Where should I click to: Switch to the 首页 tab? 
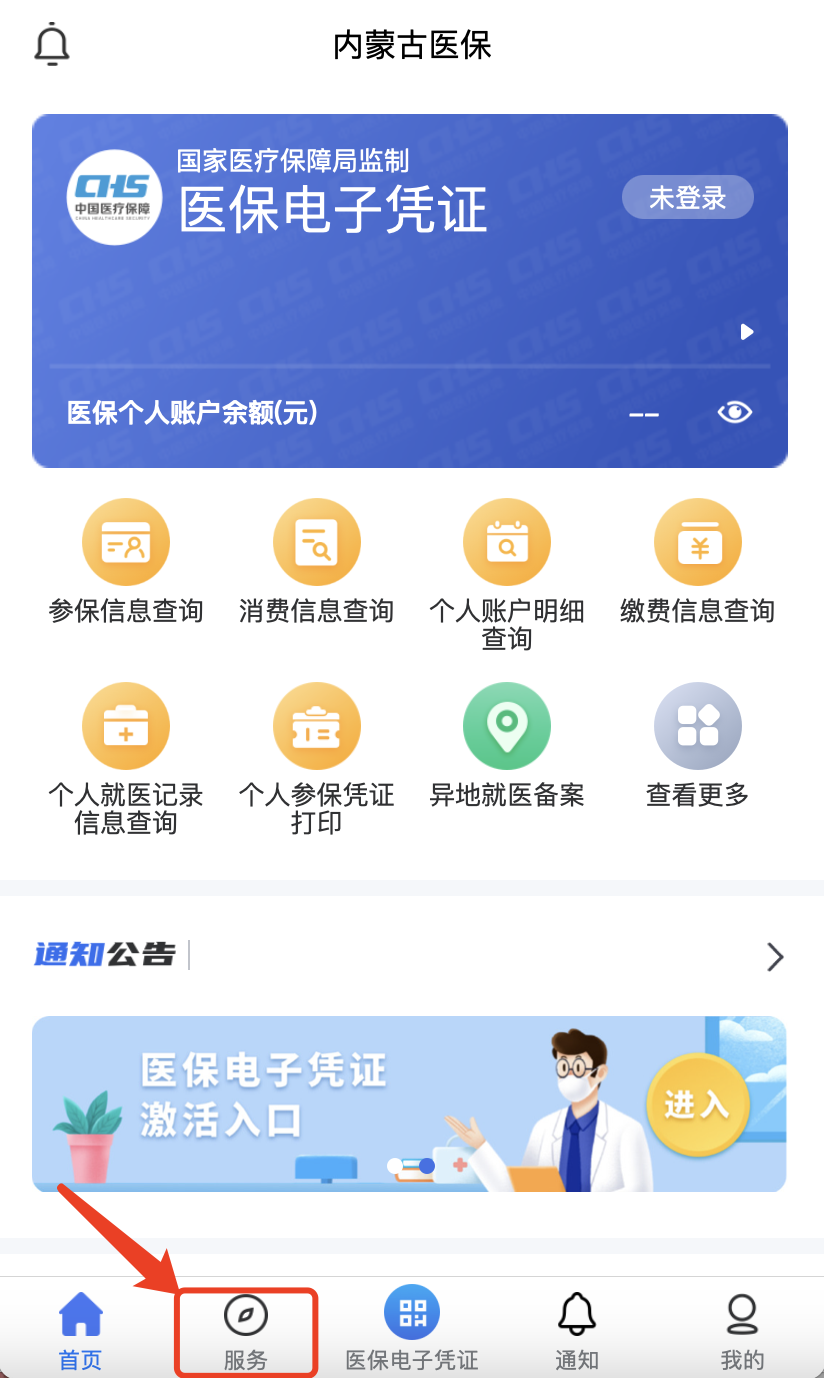click(81, 1329)
